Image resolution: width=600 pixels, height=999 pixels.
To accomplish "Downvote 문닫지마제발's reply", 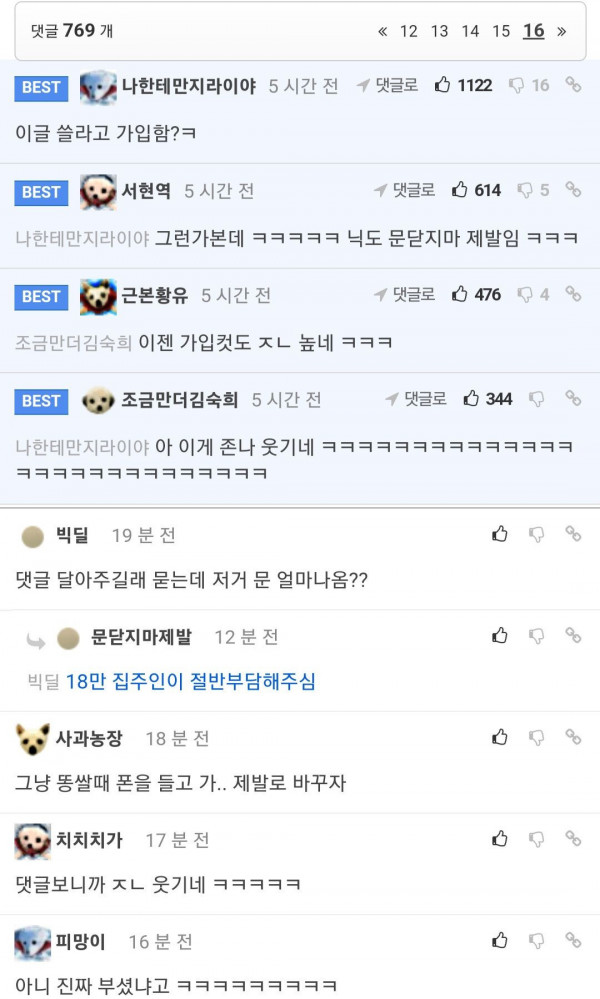I will 537,636.
